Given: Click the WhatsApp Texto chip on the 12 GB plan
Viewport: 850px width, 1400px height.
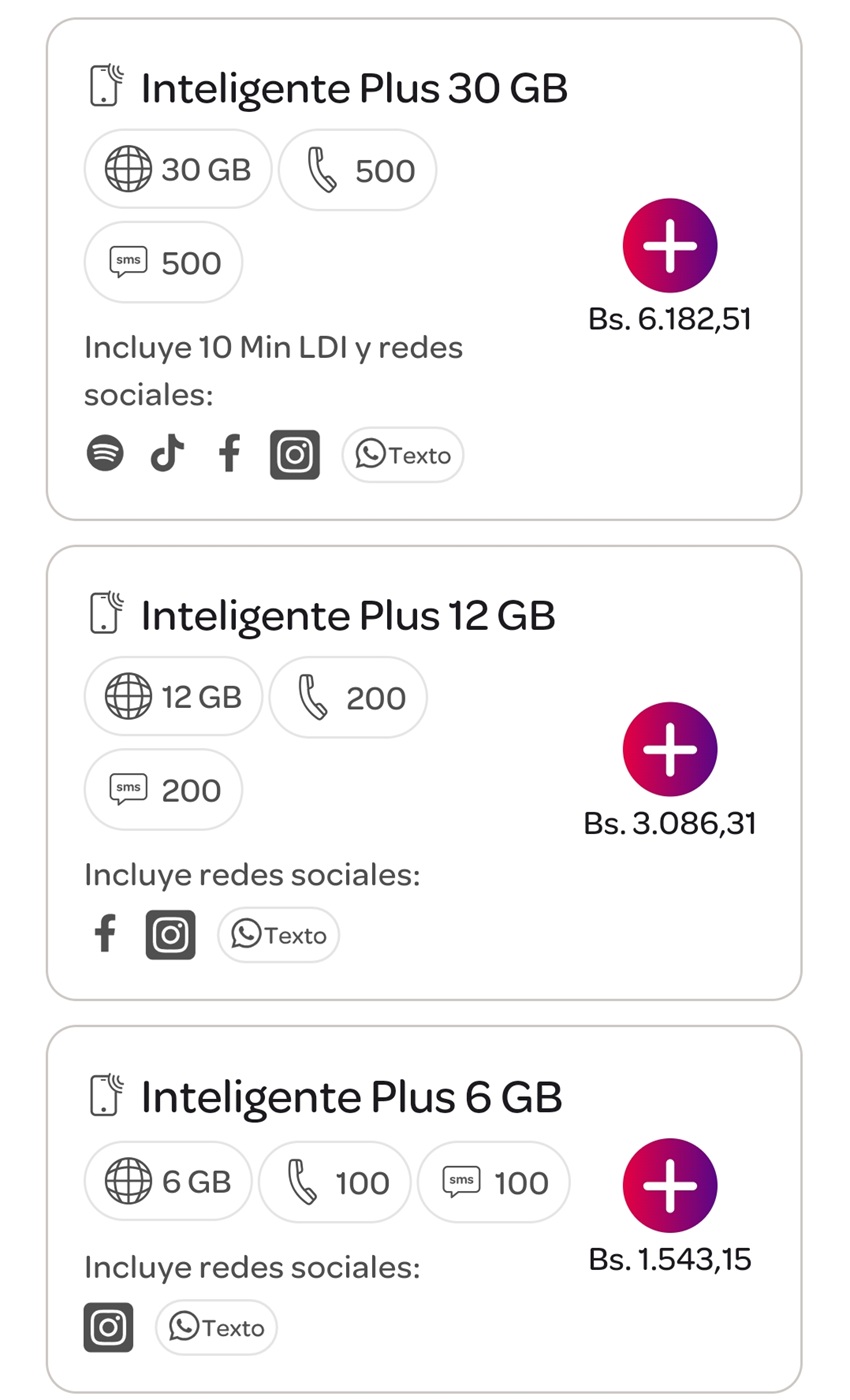Looking at the screenshot, I should pos(278,935).
